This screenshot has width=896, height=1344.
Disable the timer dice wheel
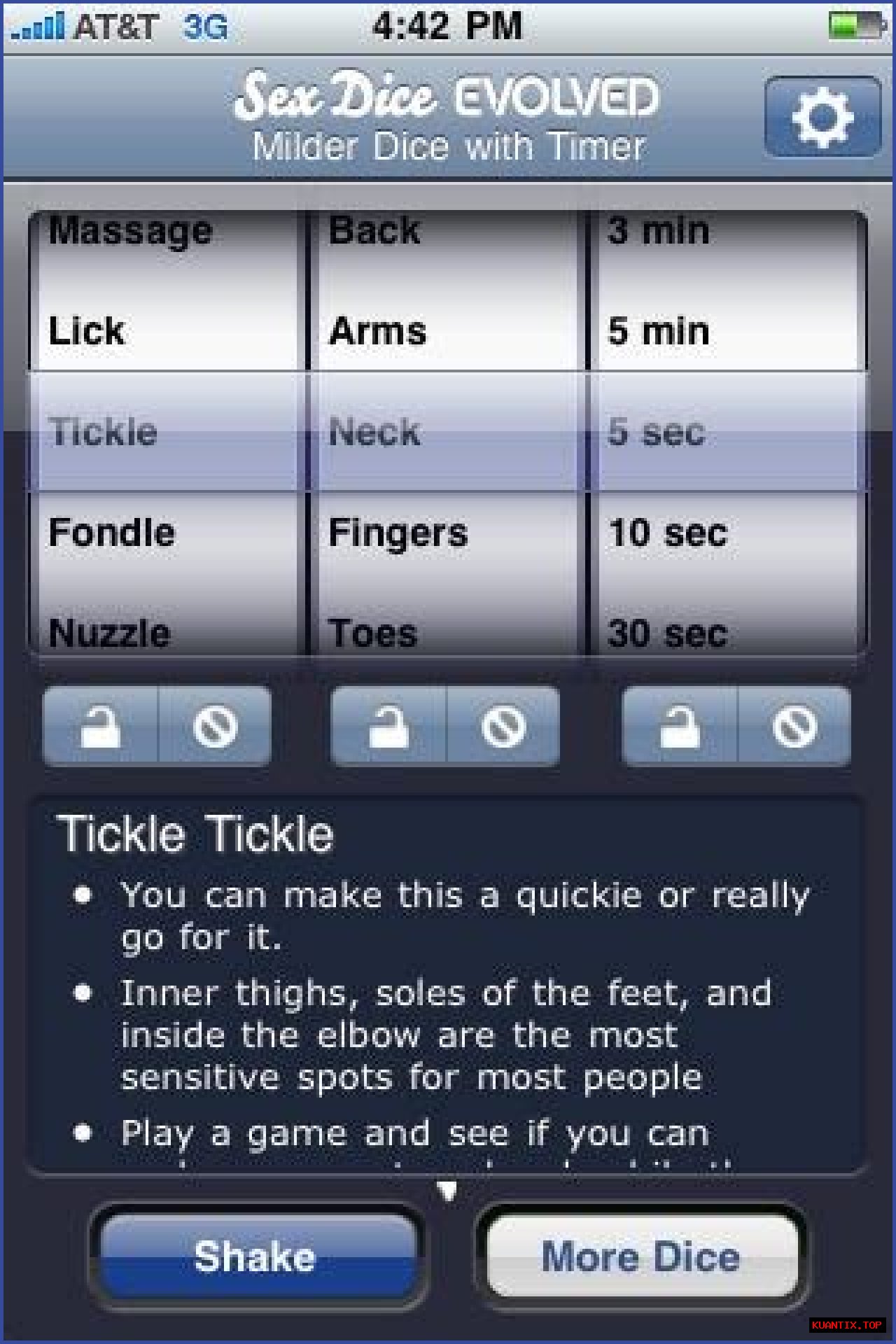coord(794,726)
